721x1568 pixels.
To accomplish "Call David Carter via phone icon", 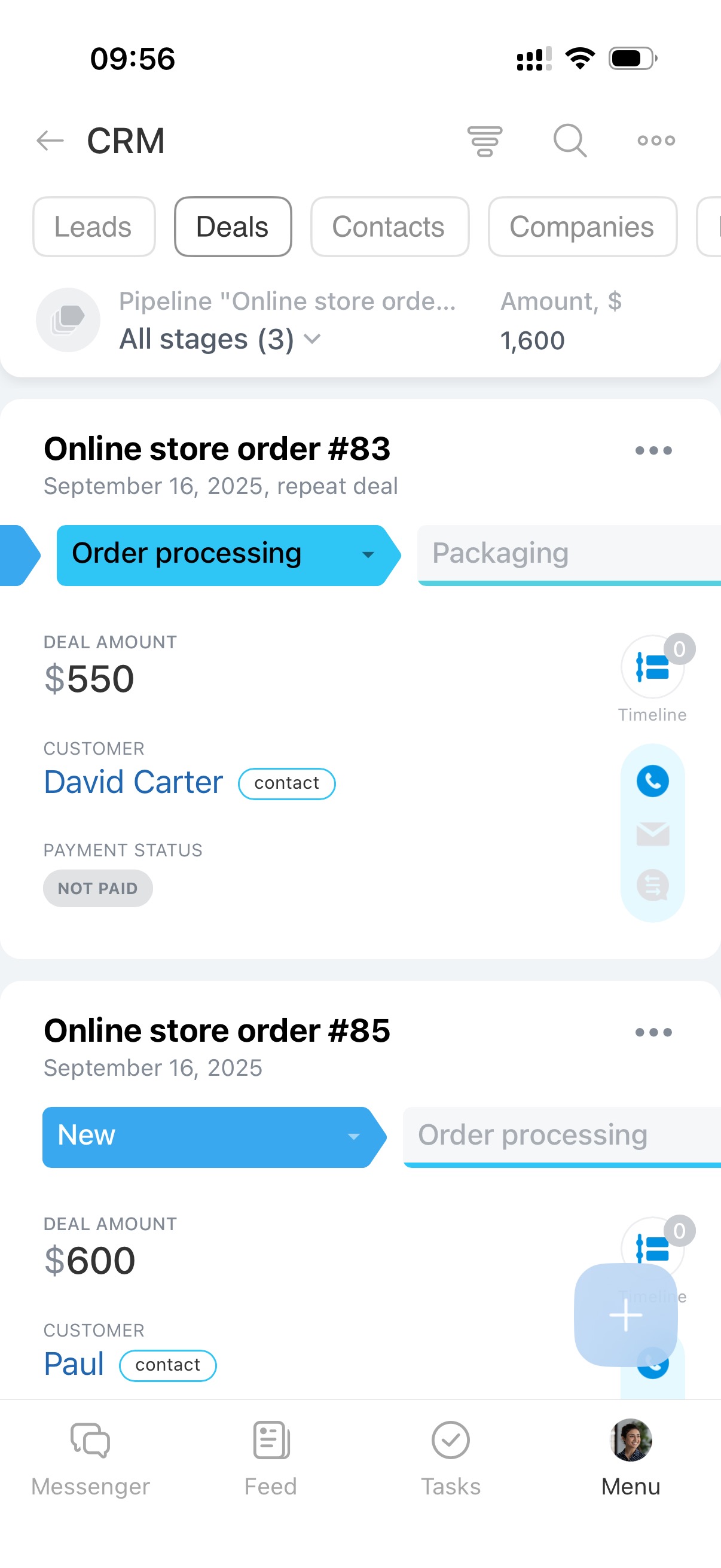I will tap(652, 781).
